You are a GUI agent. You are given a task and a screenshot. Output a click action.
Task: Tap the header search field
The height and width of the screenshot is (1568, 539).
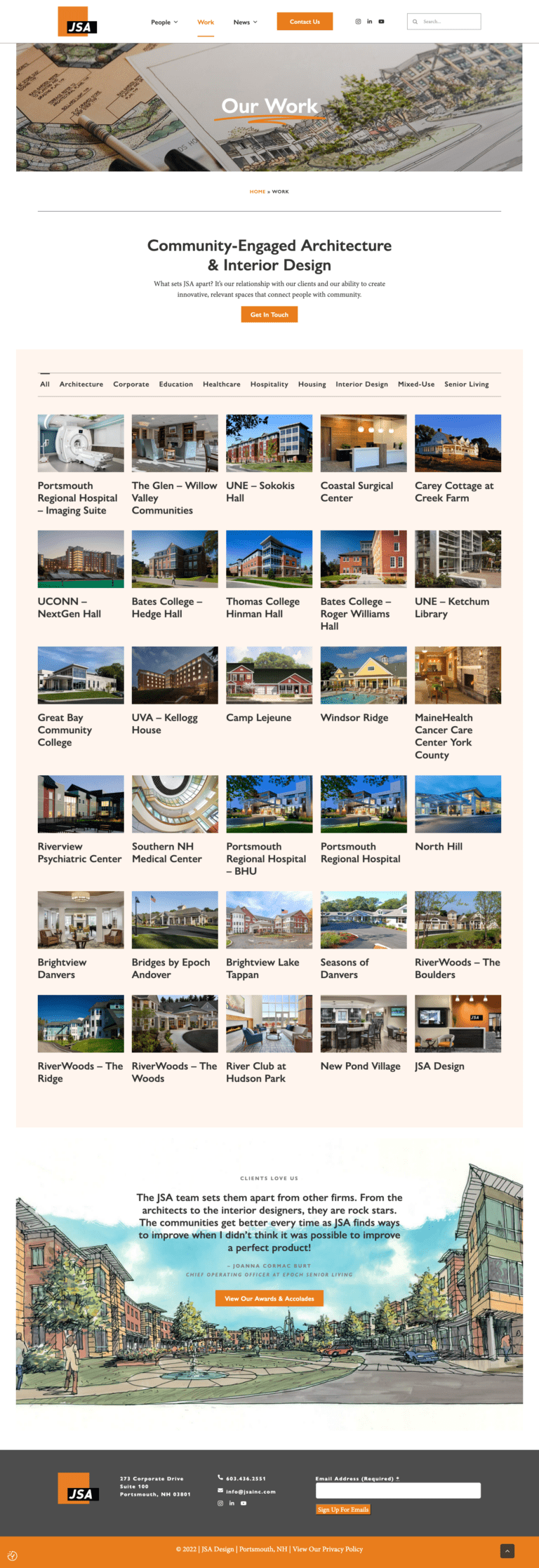click(x=449, y=22)
